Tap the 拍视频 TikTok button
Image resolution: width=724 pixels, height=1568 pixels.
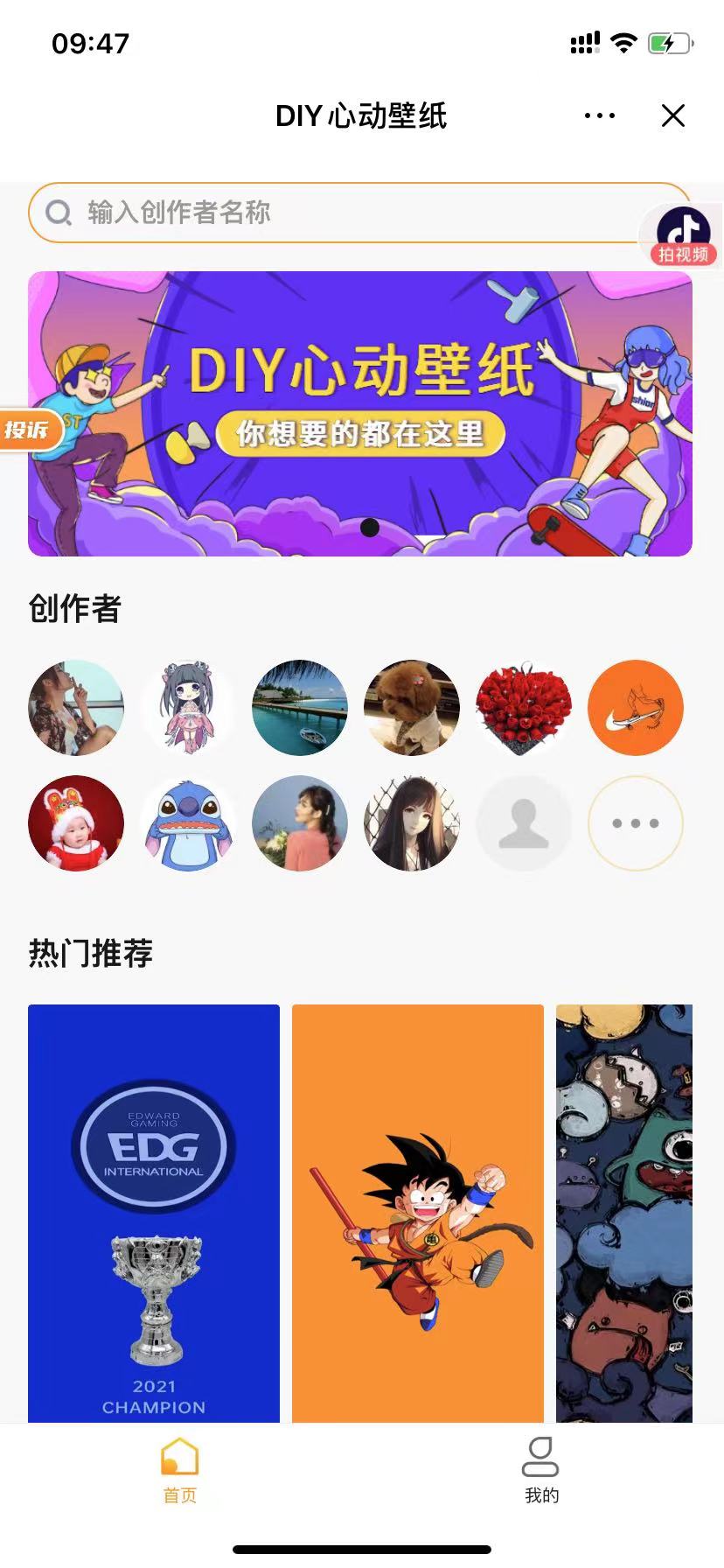[683, 234]
